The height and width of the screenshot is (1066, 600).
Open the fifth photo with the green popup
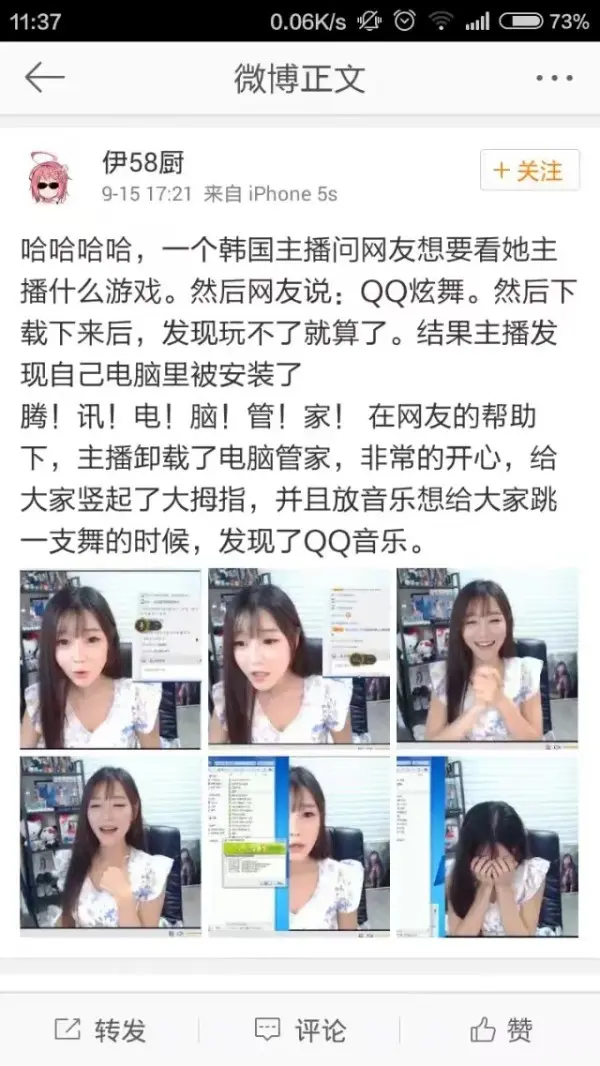point(299,844)
